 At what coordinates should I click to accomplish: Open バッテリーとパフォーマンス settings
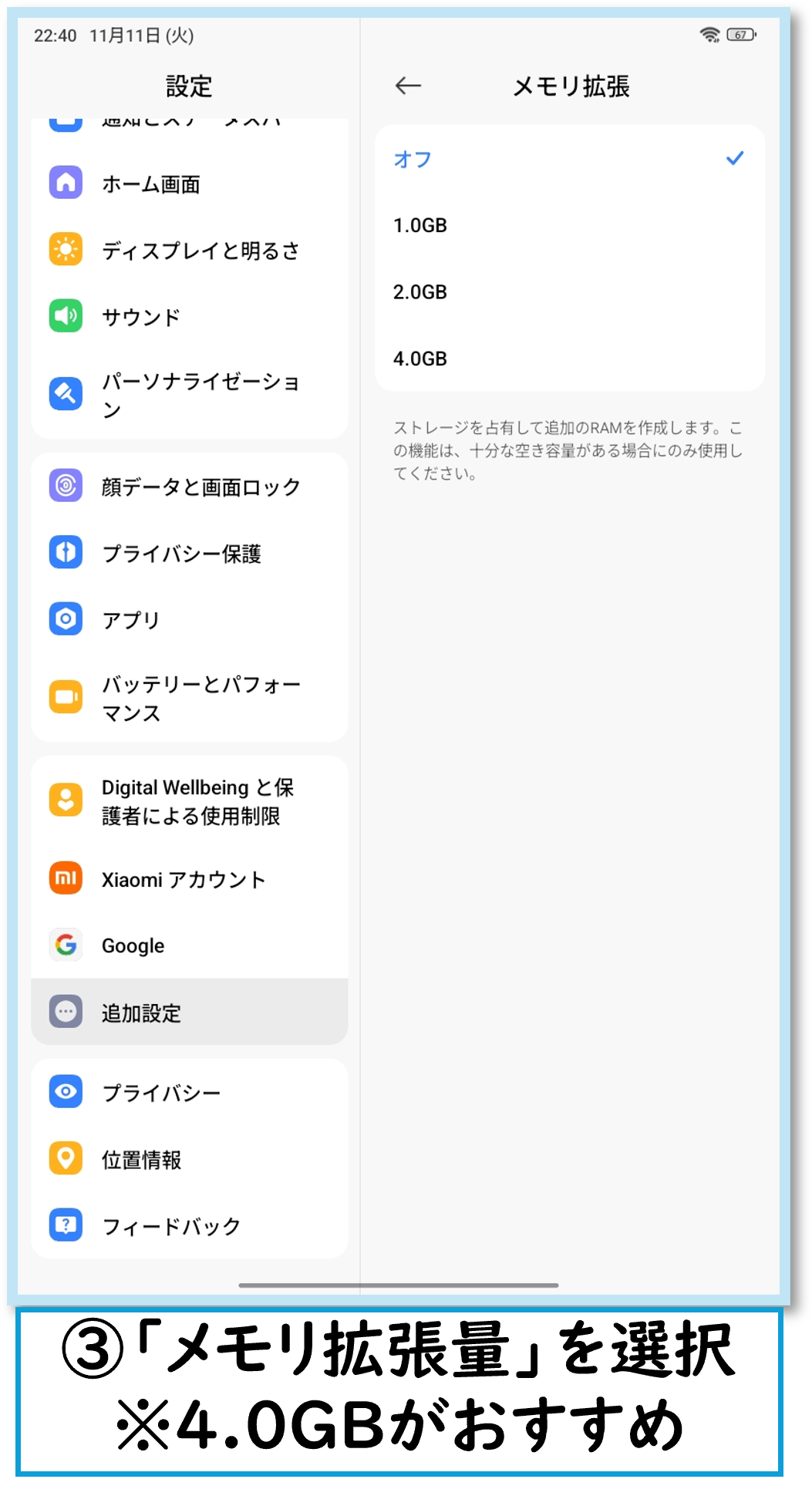click(189, 698)
